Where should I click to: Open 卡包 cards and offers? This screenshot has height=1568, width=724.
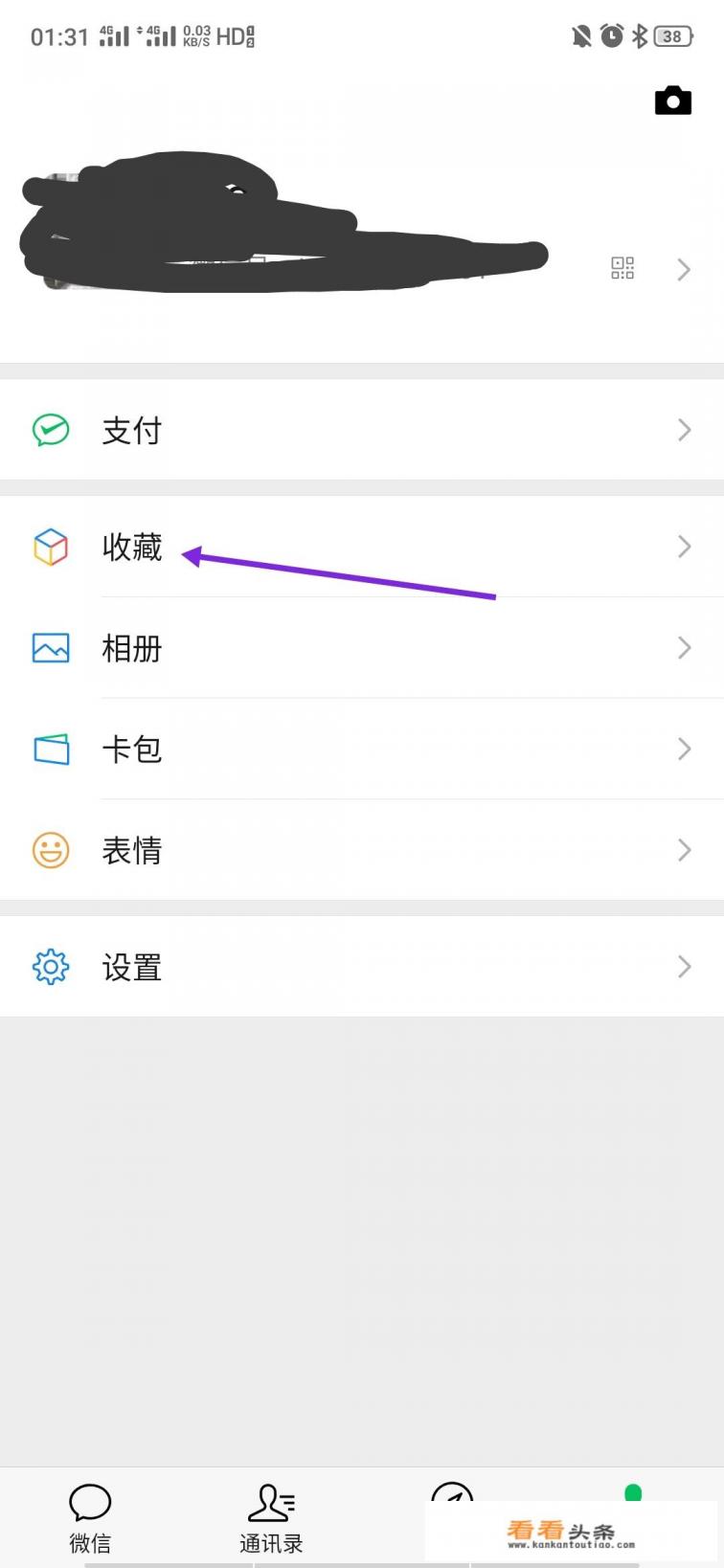(362, 749)
